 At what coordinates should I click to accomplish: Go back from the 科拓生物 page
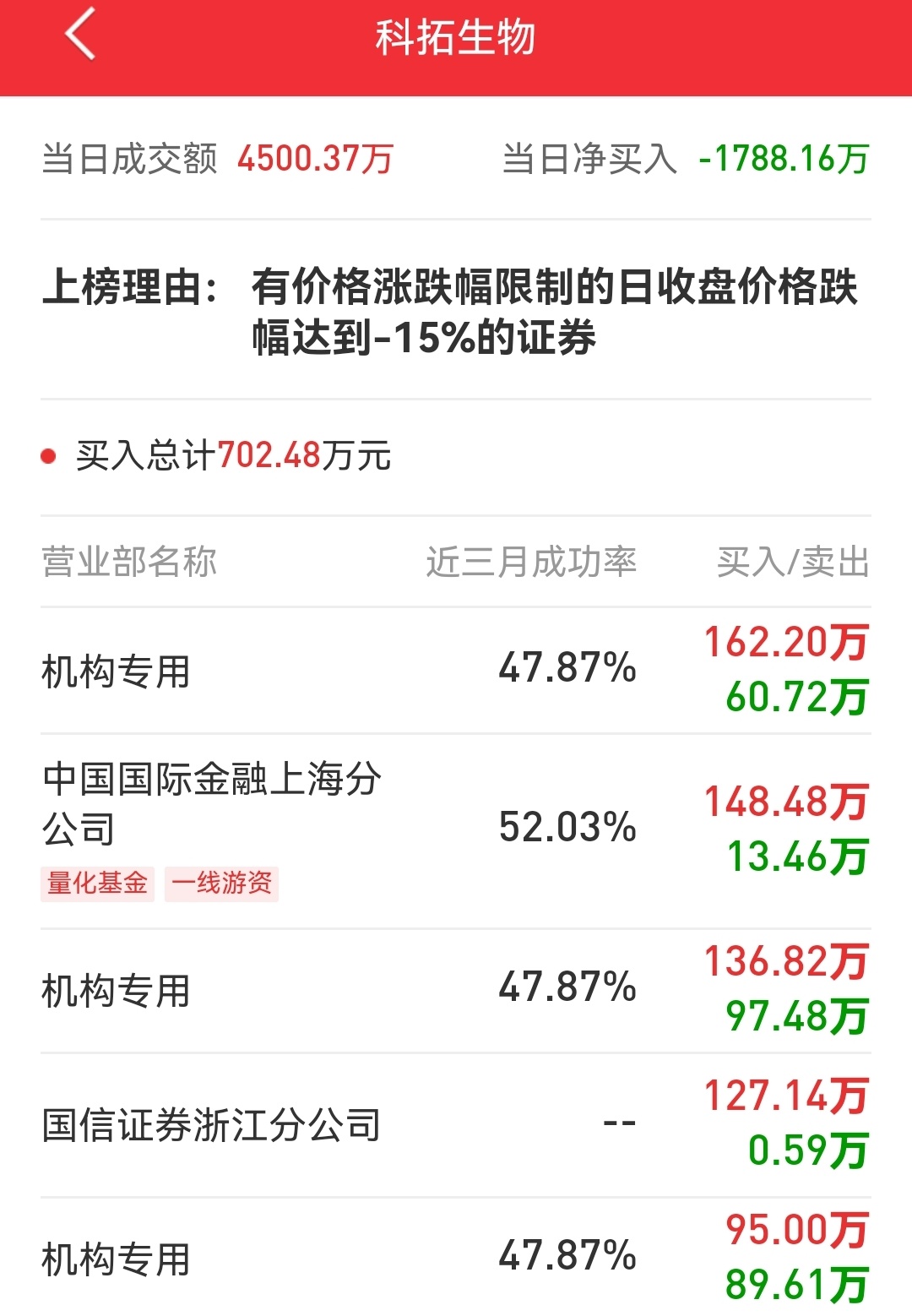[x=80, y=36]
